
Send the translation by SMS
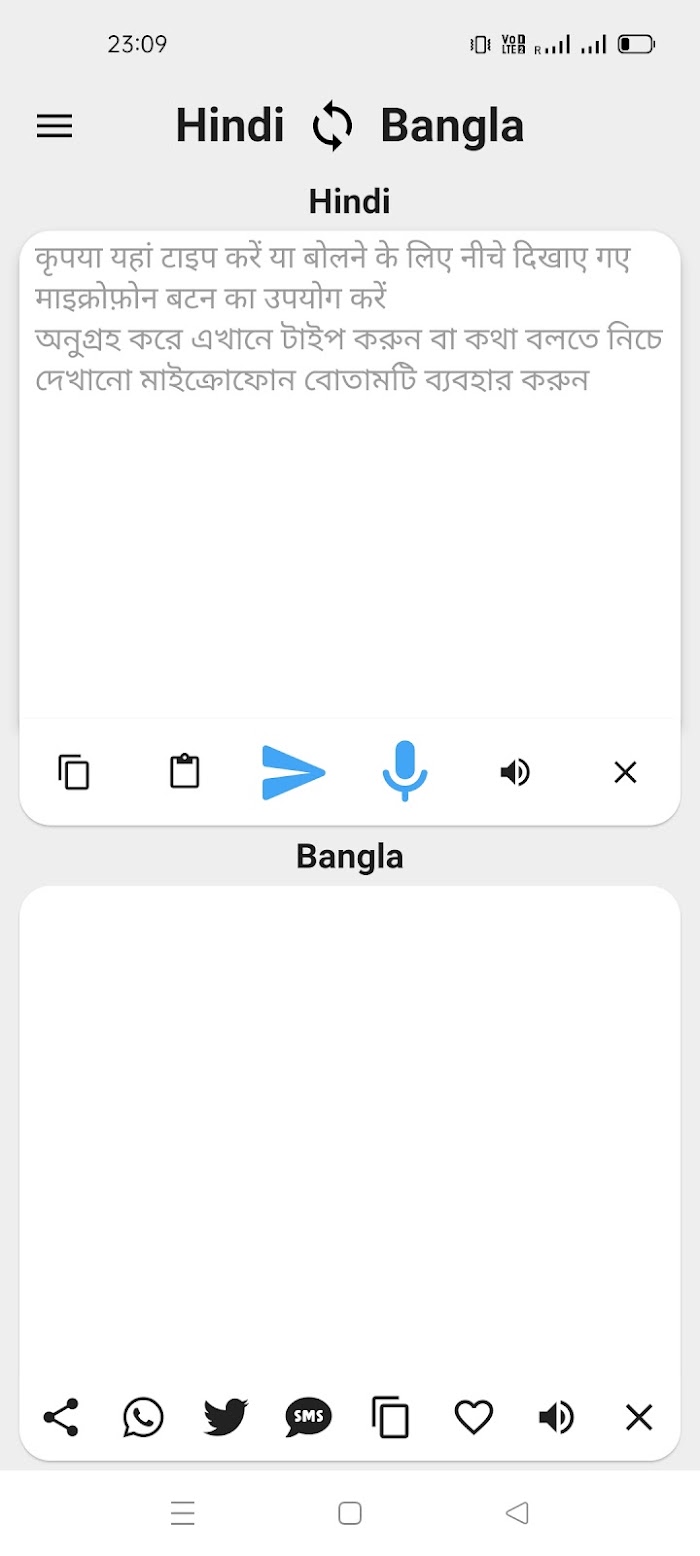tap(308, 1417)
